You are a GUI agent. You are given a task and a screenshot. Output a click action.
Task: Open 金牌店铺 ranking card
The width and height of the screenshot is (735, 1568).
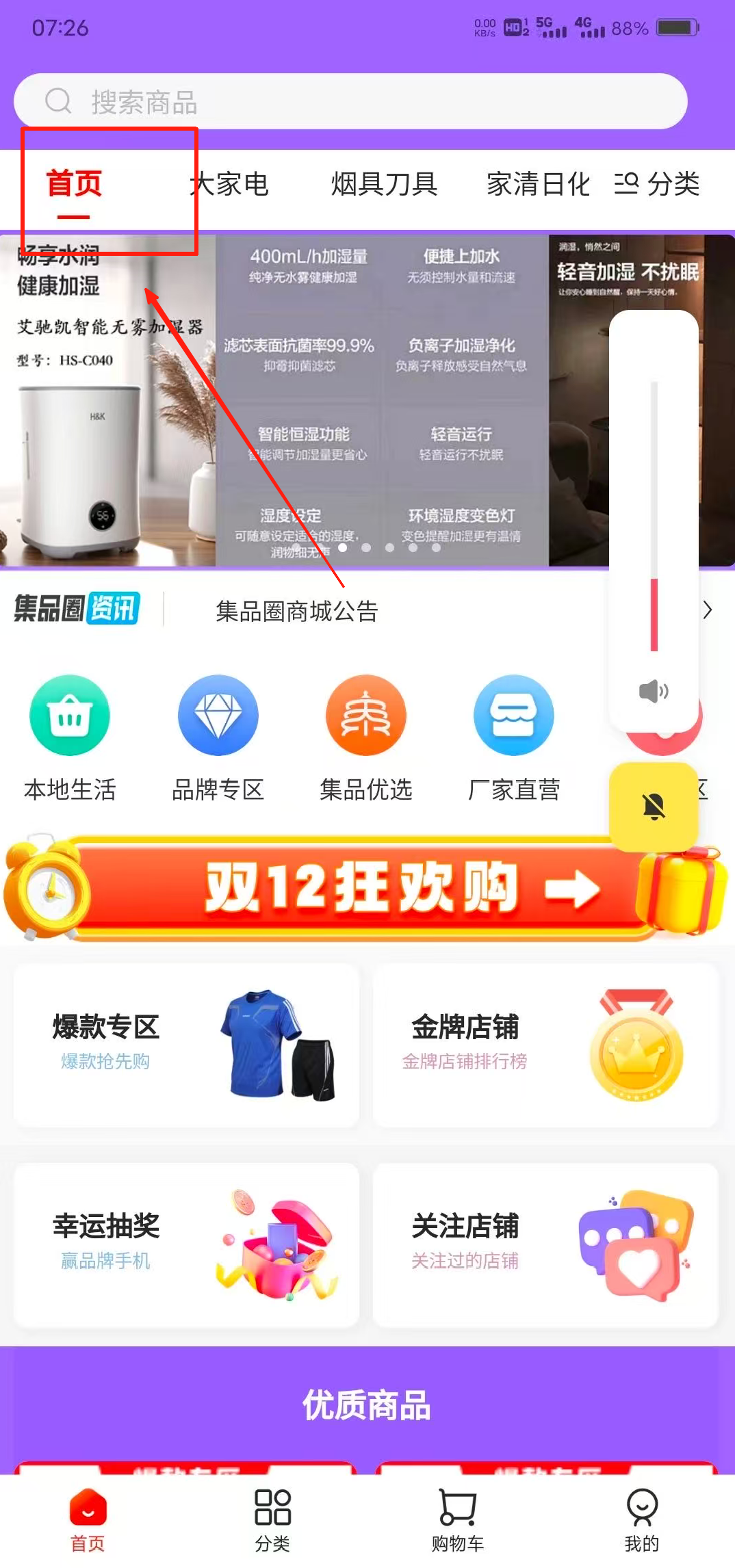point(545,1045)
